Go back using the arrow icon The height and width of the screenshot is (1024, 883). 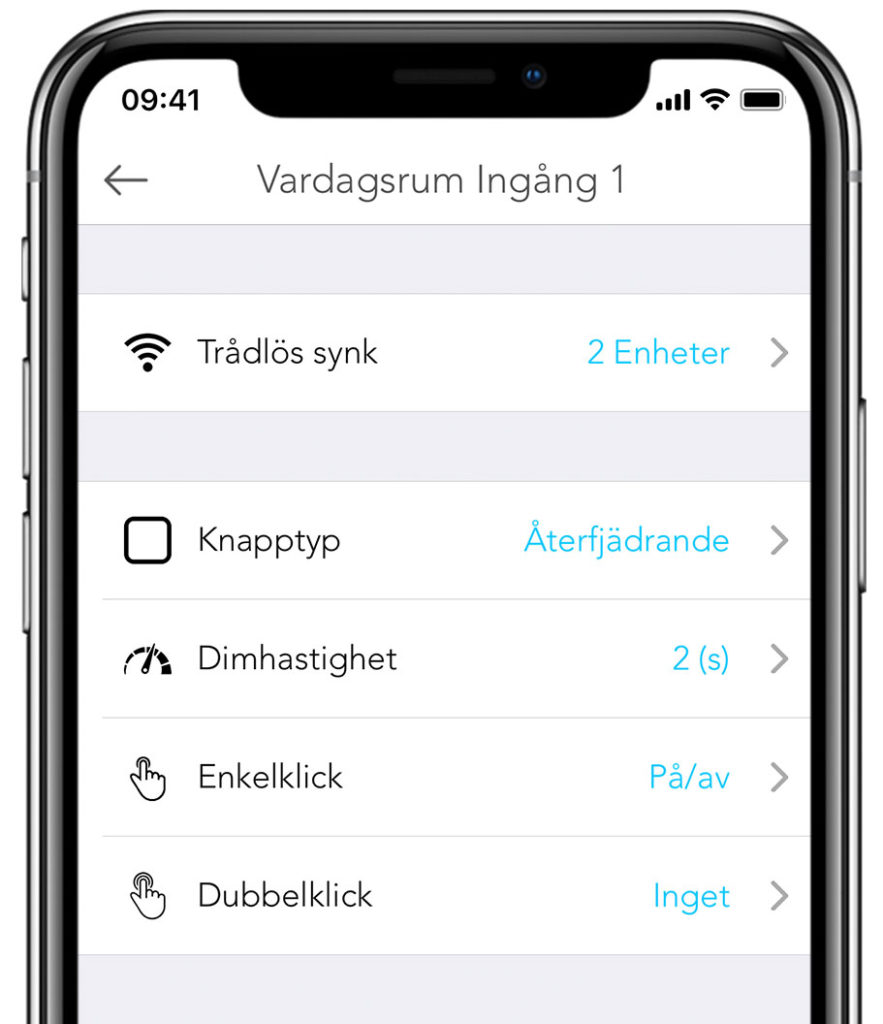126,181
